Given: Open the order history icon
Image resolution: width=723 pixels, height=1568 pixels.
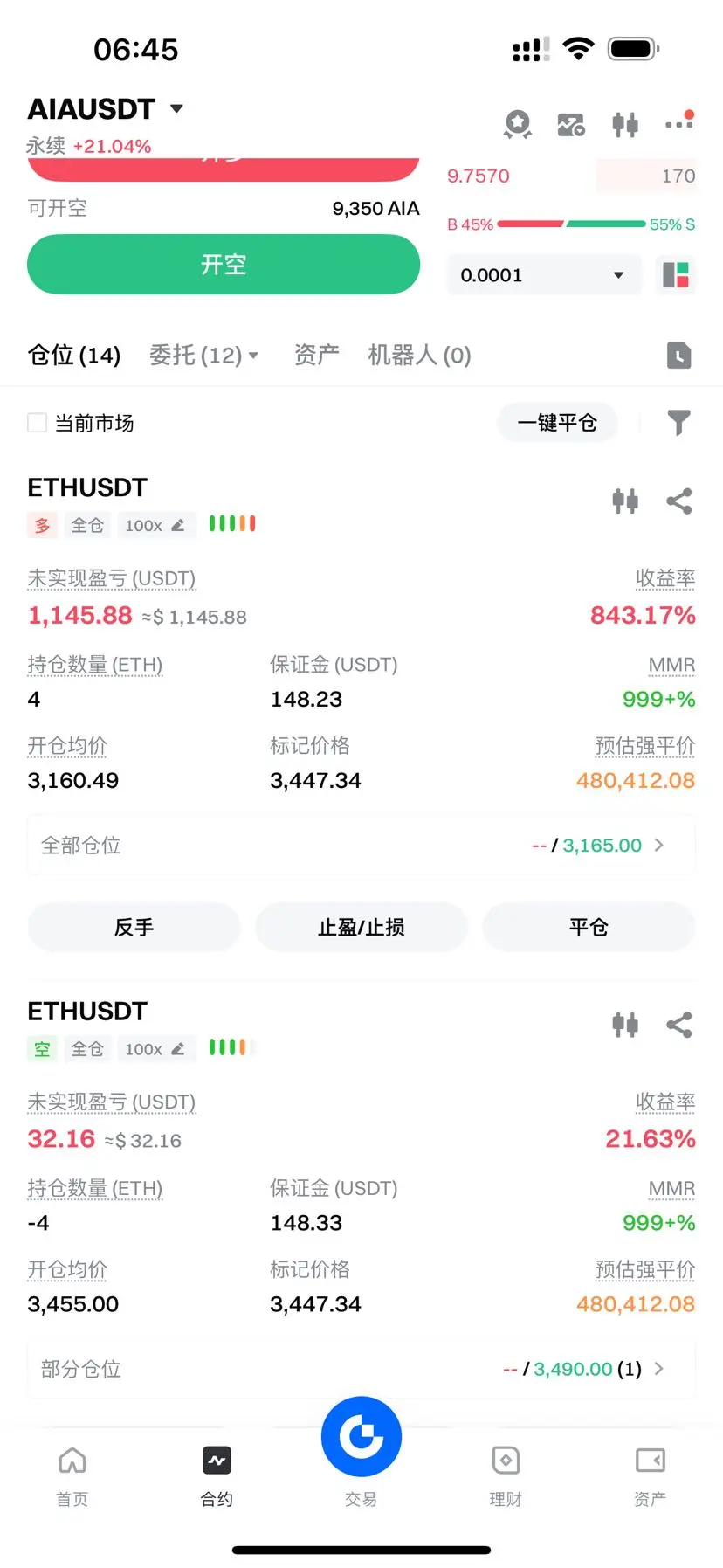Looking at the screenshot, I should tap(678, 356).
